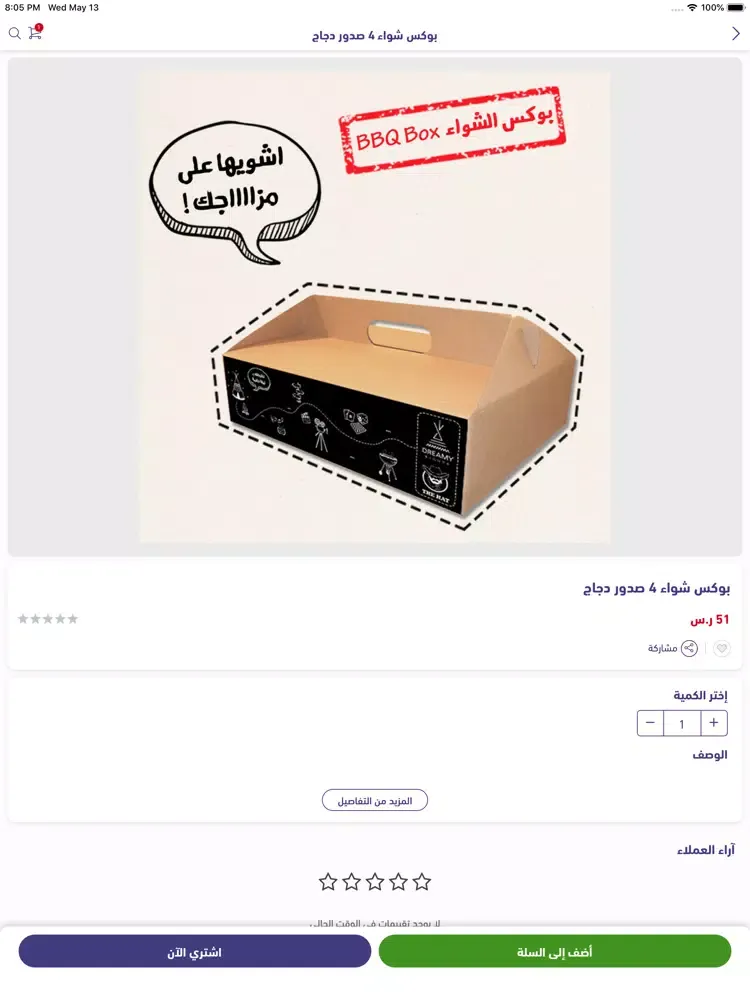This screenshot has width=750, height=1000.
Task: Open the BBQ box product image
Action: pyautogui.click(x=375, y=307)
